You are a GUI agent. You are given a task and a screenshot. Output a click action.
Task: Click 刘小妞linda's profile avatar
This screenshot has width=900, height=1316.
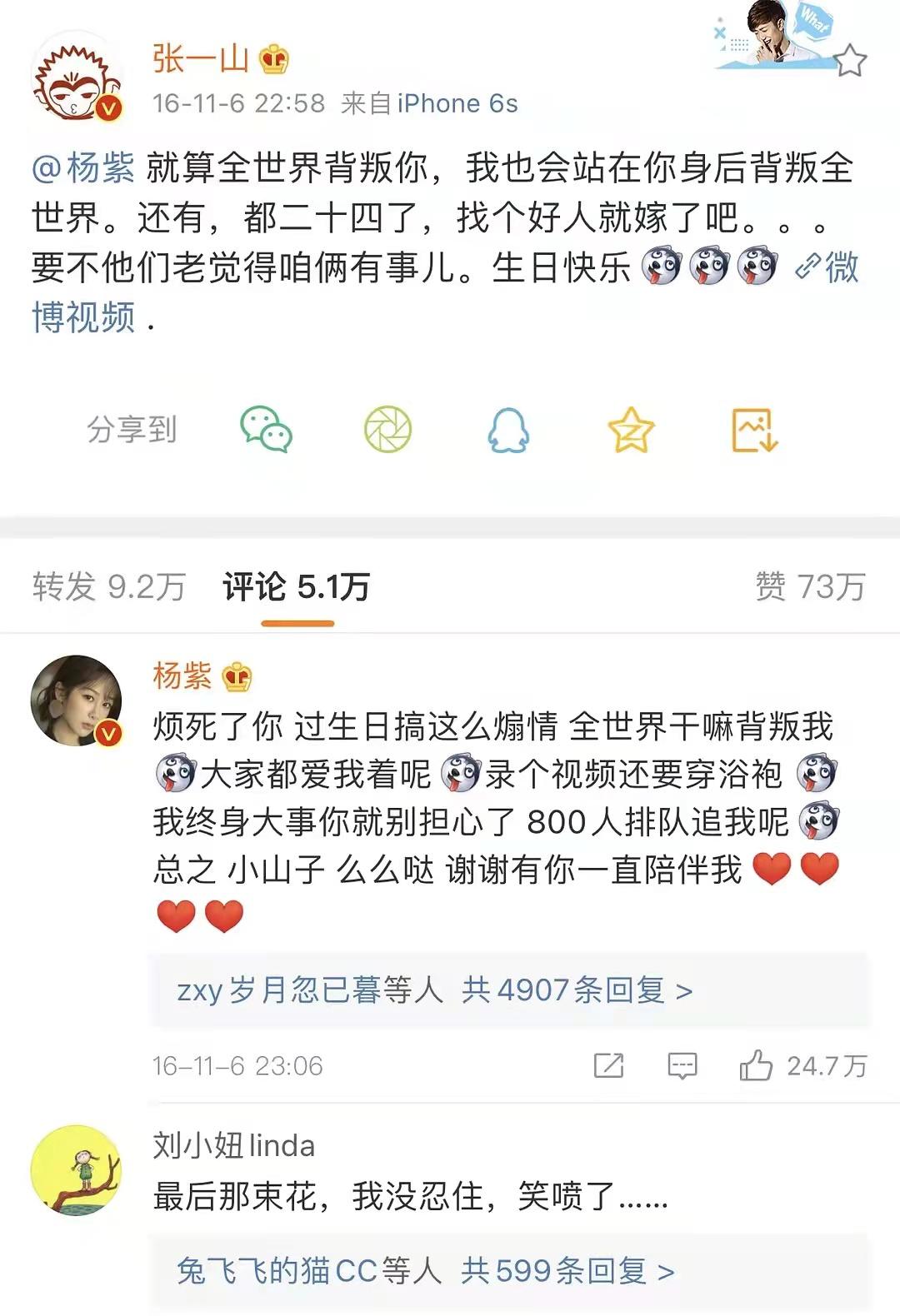[x=75, y=1169]
